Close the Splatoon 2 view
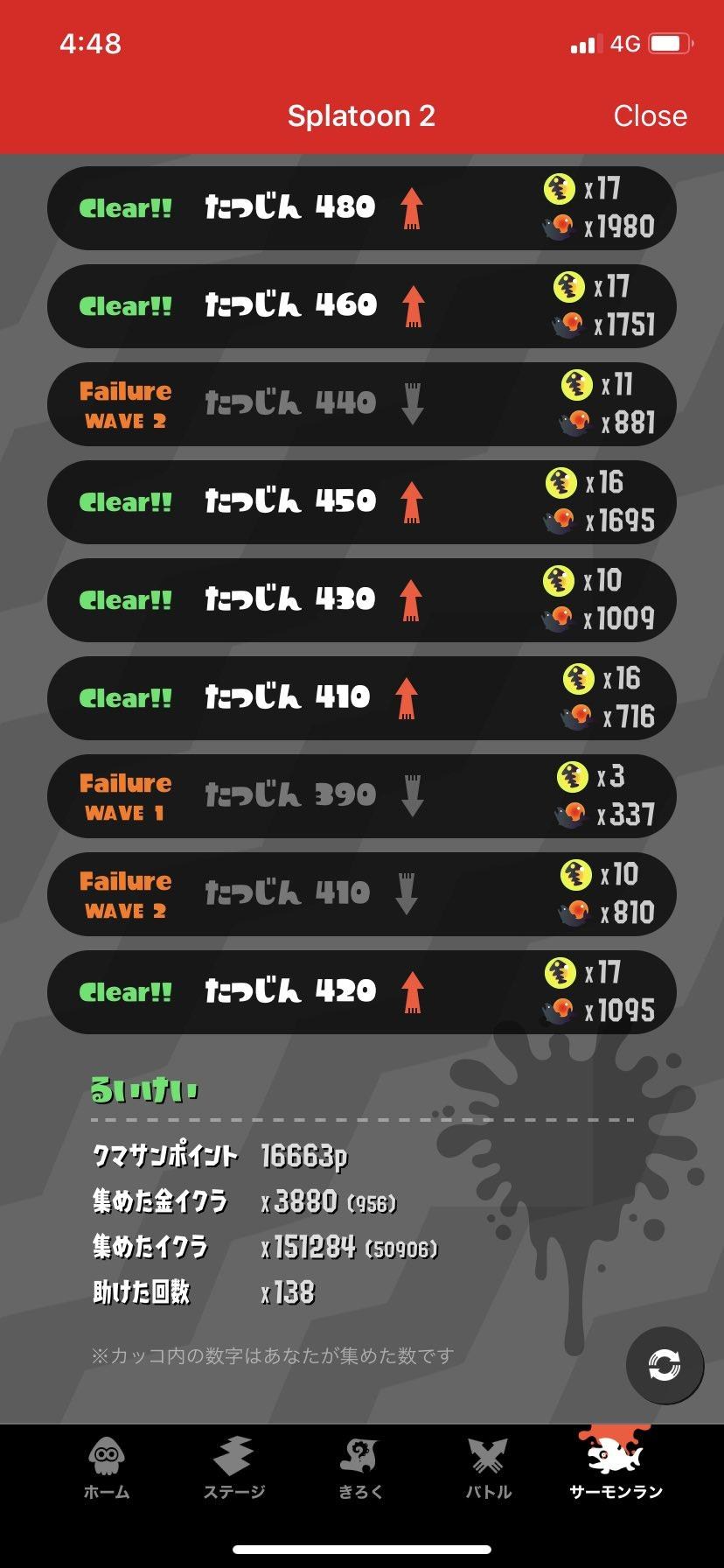Viewport: 724px width, 1568px height. coord(650,115)
